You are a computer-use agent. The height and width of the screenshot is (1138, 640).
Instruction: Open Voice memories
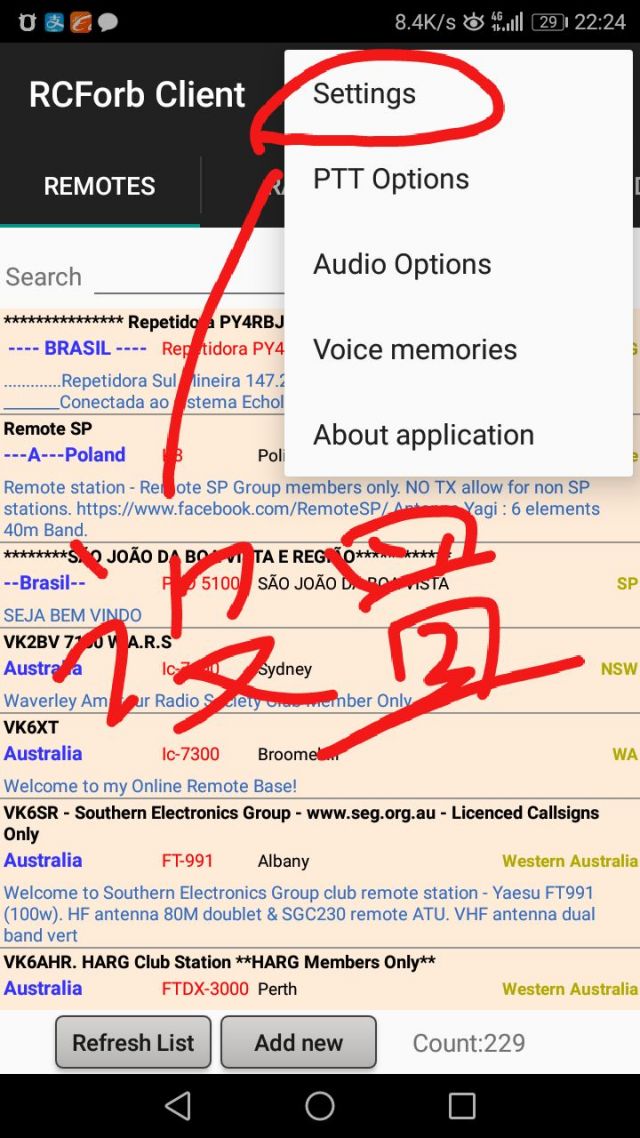click(415, 350)
